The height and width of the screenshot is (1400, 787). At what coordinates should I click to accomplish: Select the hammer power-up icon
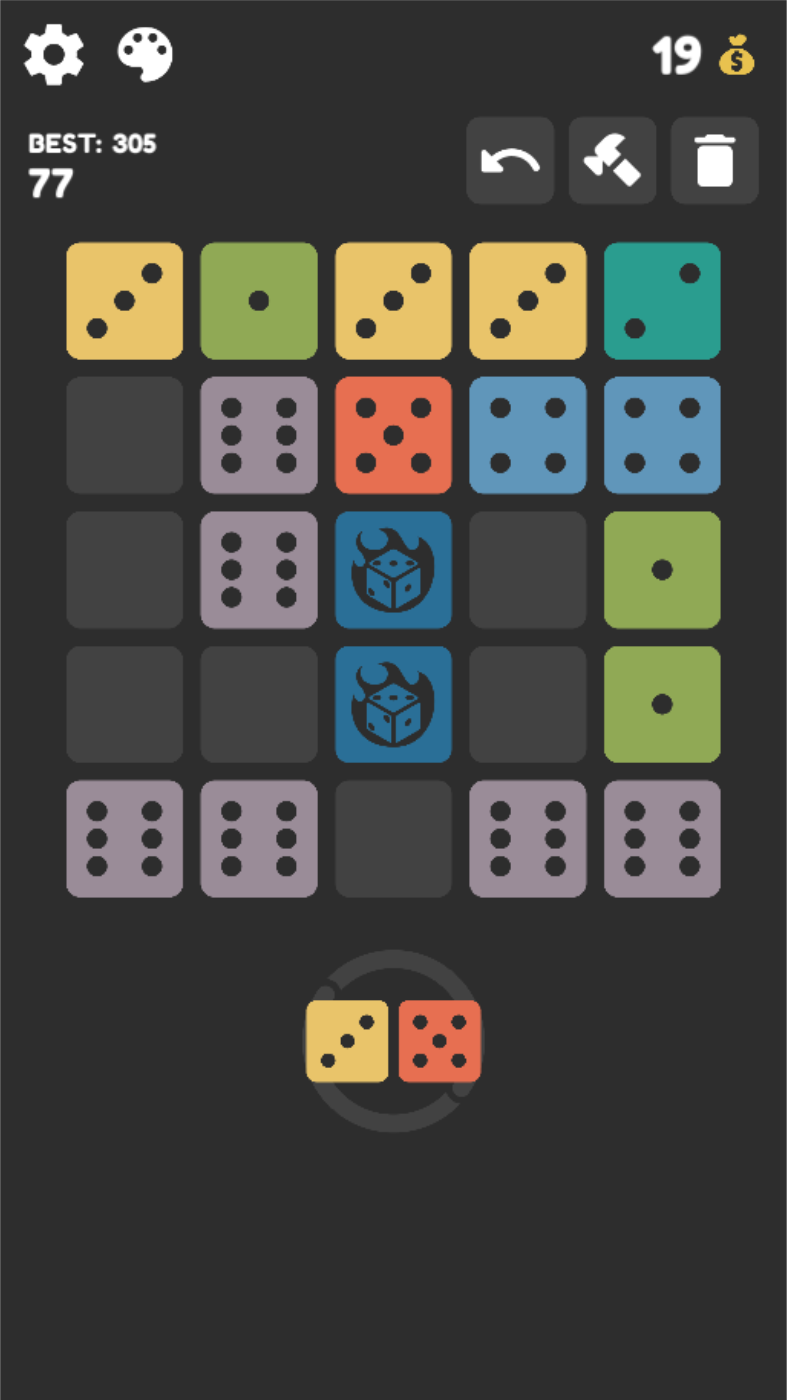(612, 160)
